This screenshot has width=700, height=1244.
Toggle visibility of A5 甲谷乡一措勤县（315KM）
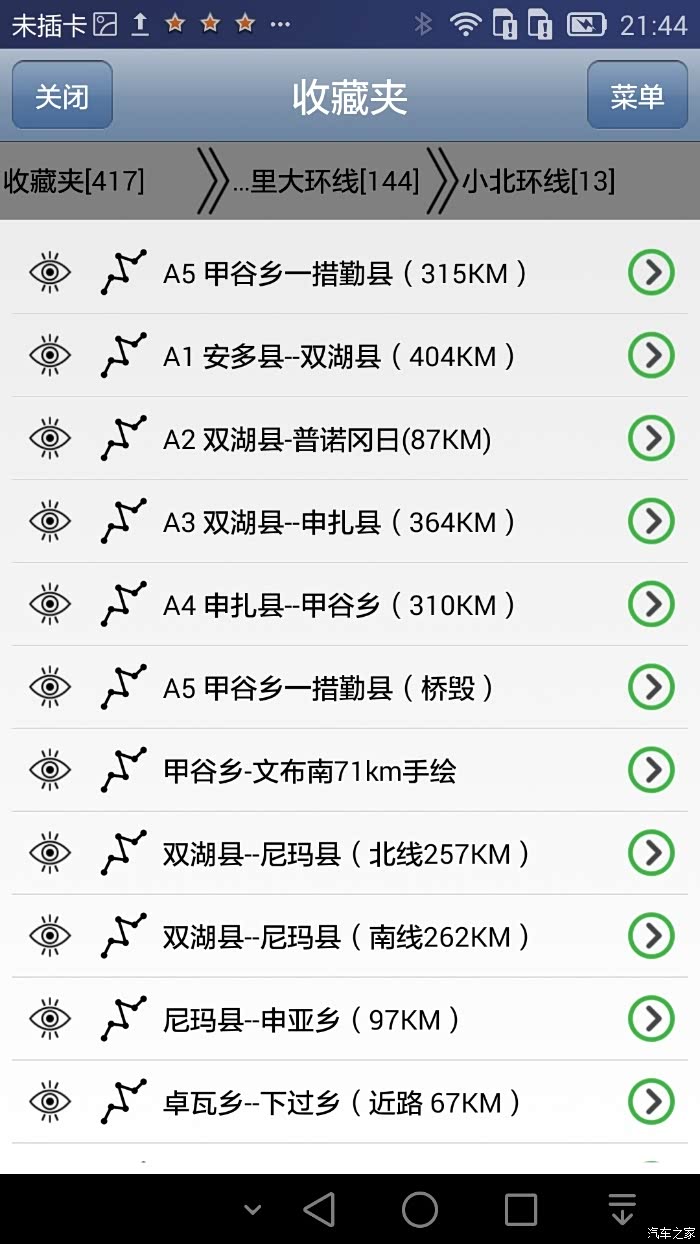[x=50, y=273]
